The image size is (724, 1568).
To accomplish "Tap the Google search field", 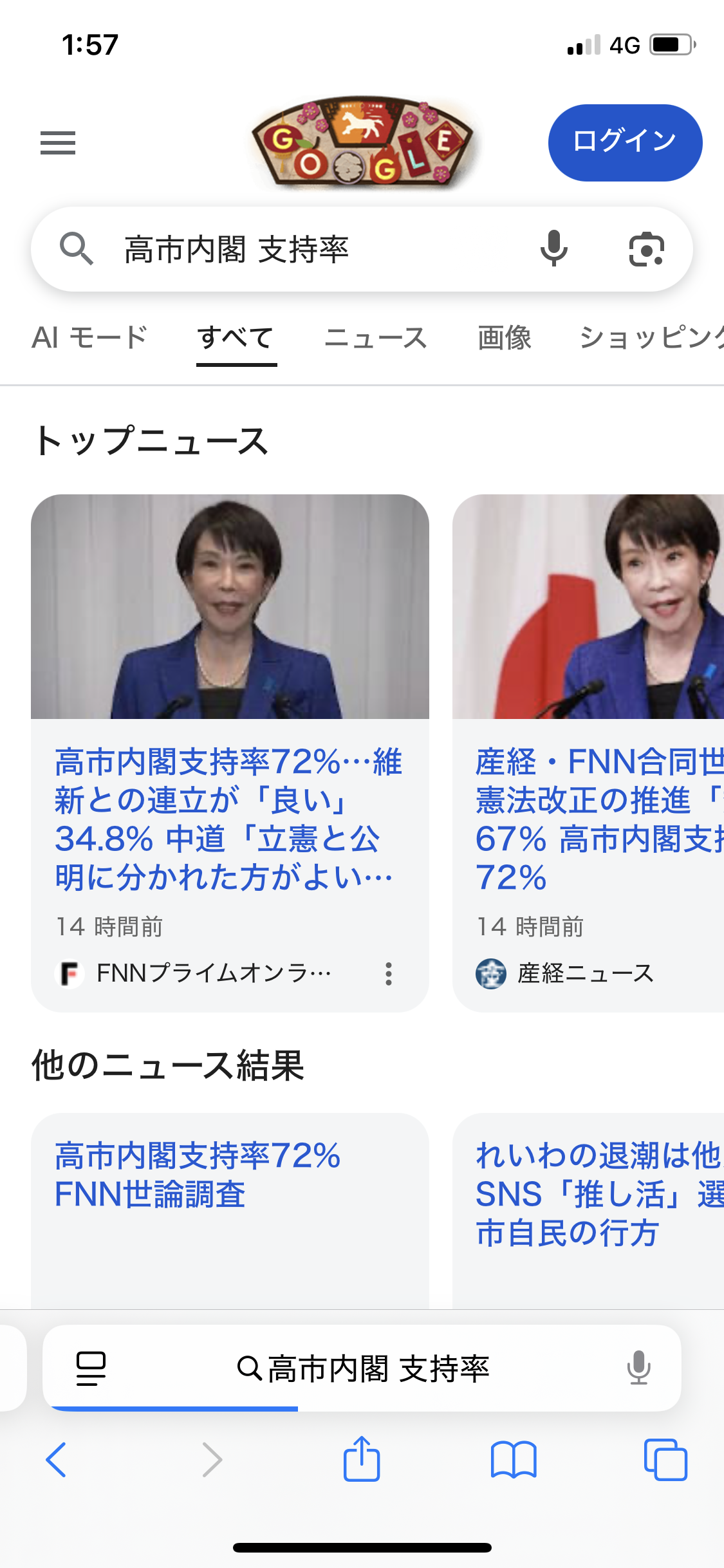I will (309, 250).
